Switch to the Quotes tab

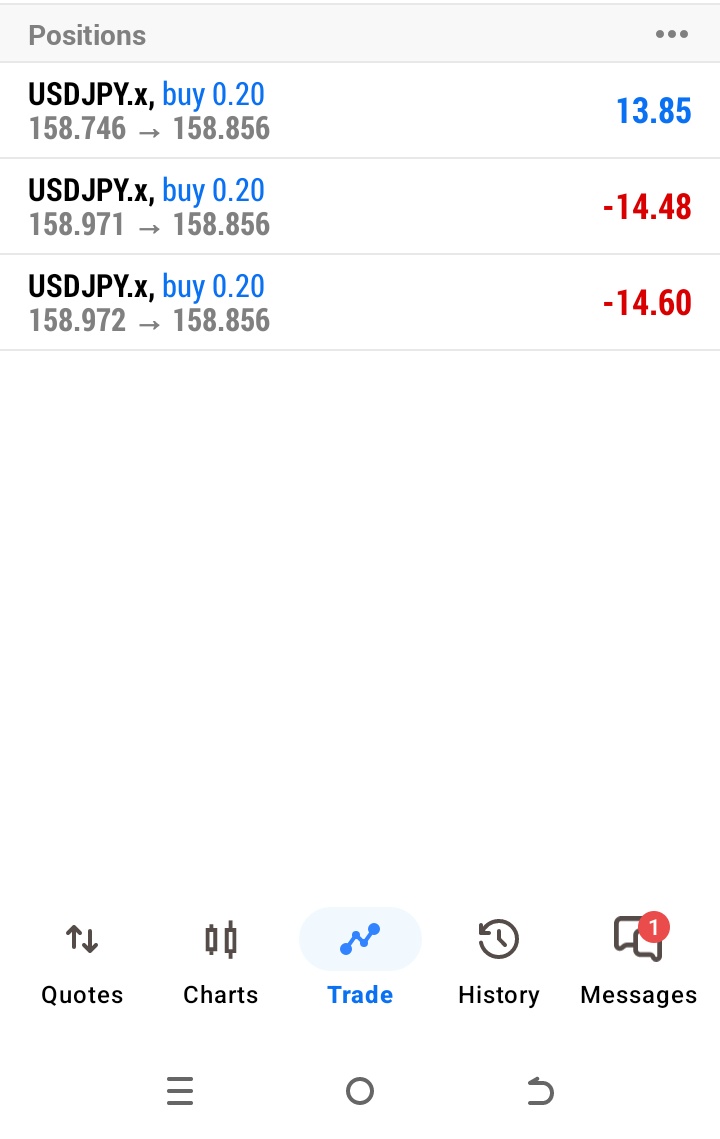pyautogui.click(x=82, y=963)
